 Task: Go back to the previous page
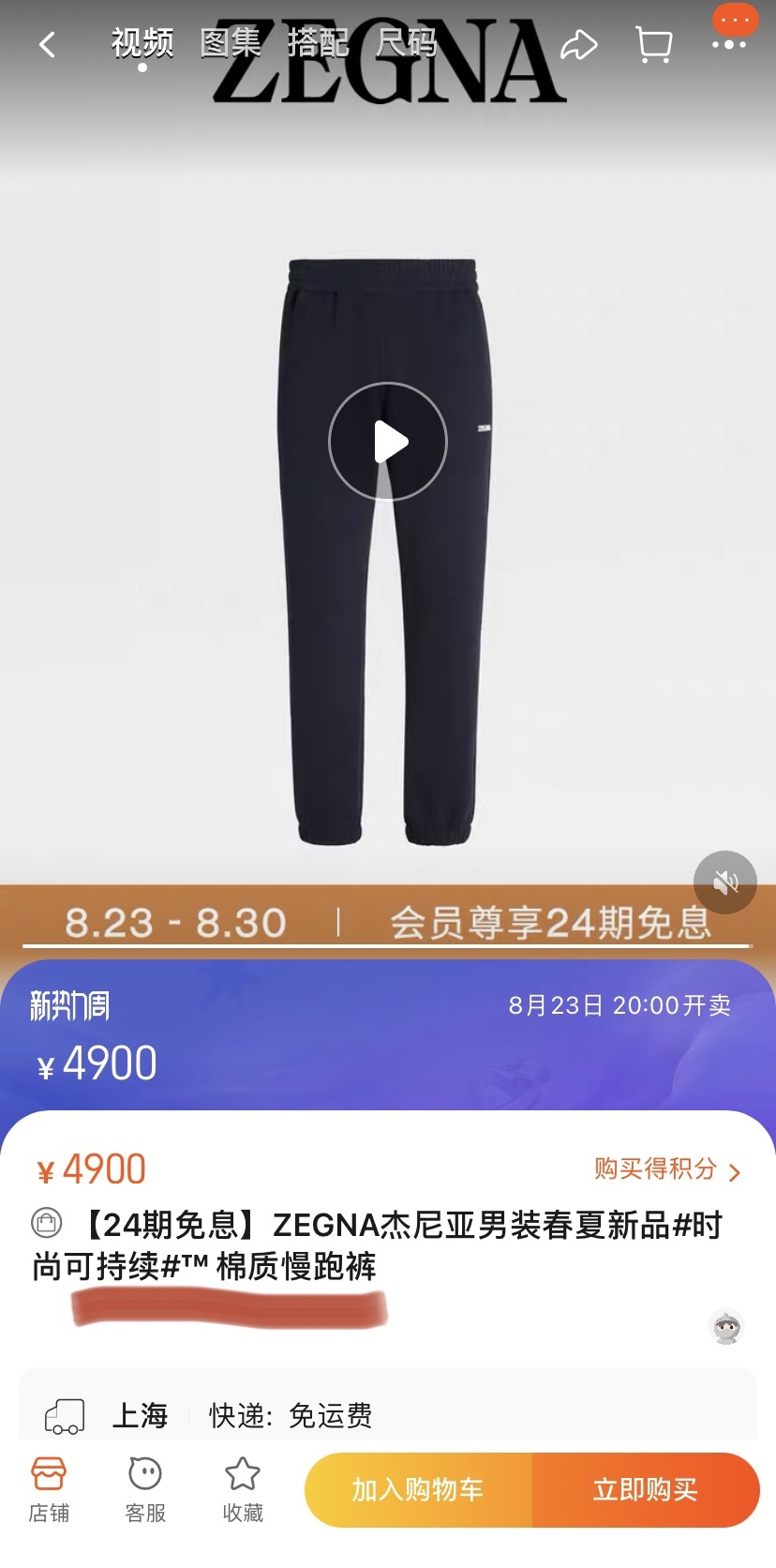(x=47, y=44)
